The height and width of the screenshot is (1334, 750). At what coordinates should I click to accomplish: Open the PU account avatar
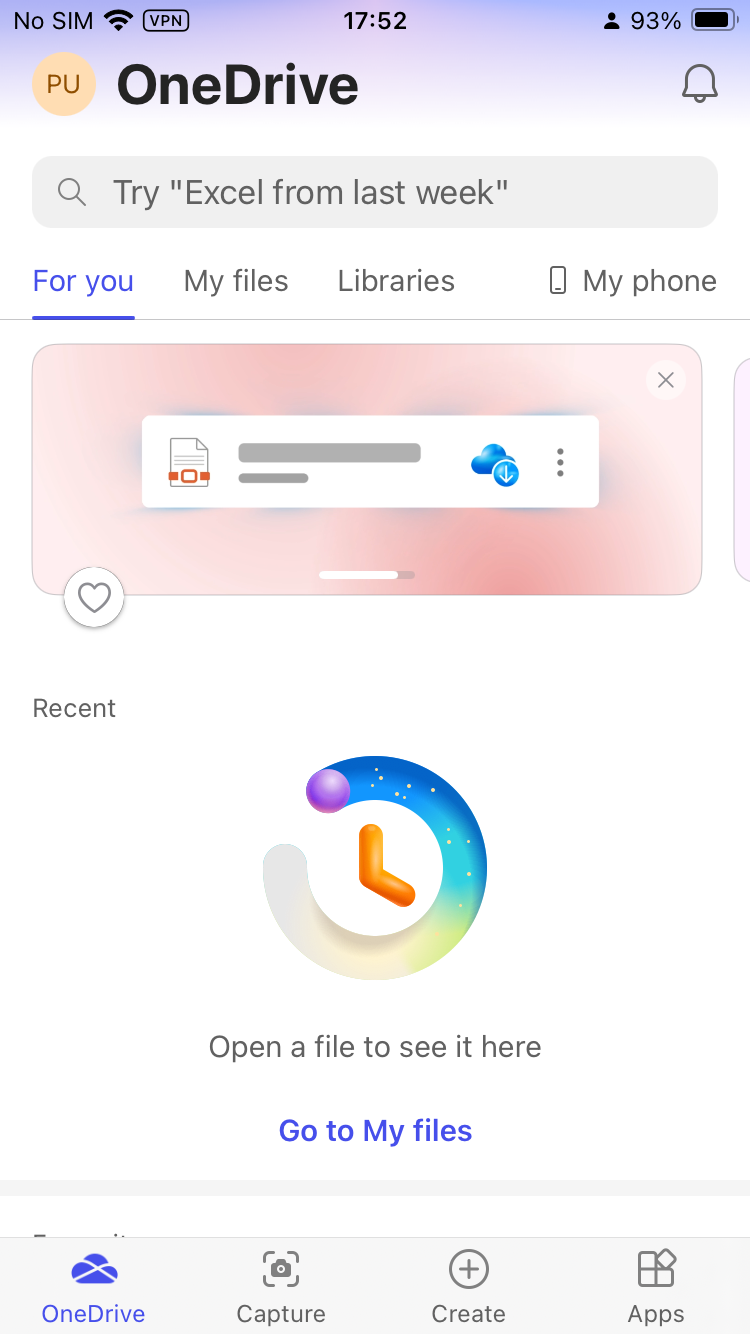[x=64, y=84]
